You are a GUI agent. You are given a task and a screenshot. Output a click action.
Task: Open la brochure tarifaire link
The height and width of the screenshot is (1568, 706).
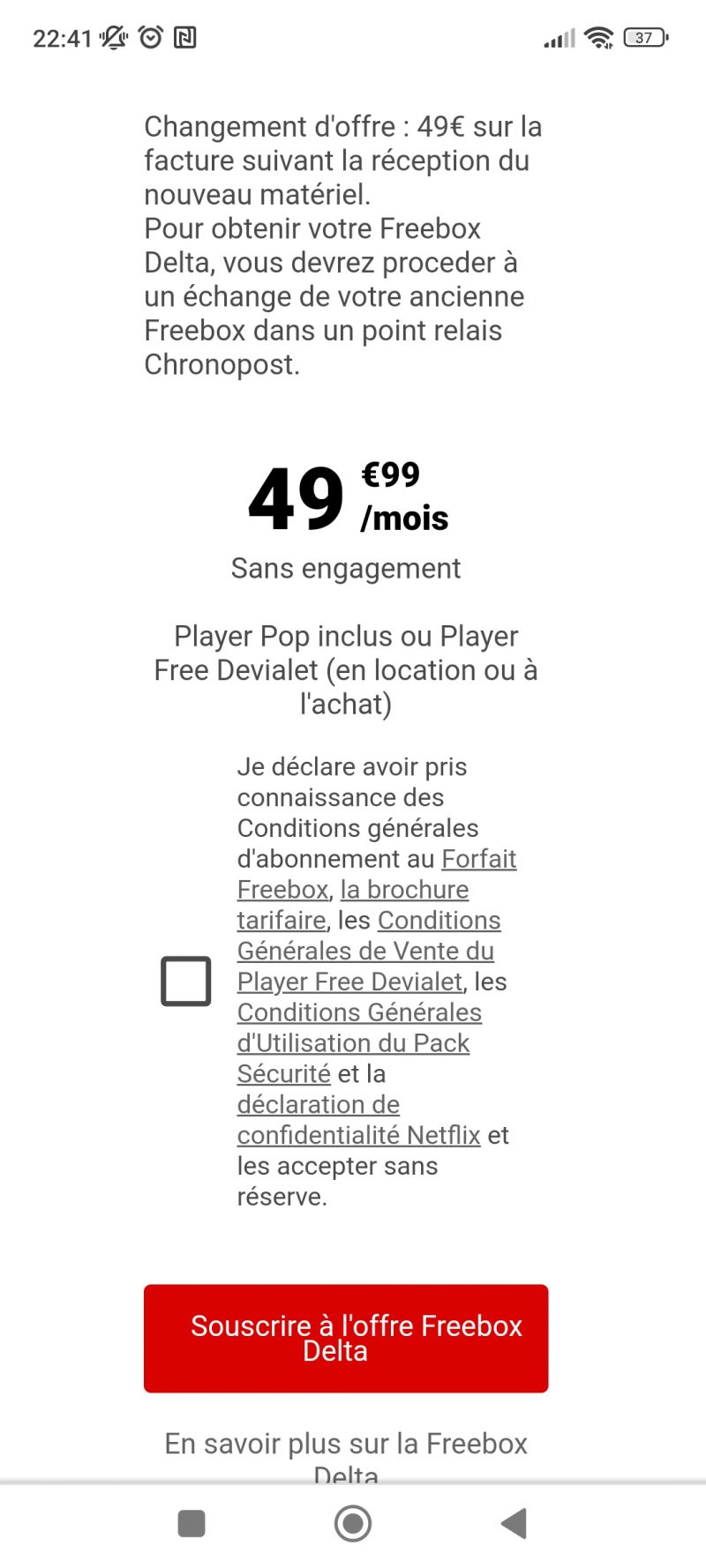[x=404, y=890]
